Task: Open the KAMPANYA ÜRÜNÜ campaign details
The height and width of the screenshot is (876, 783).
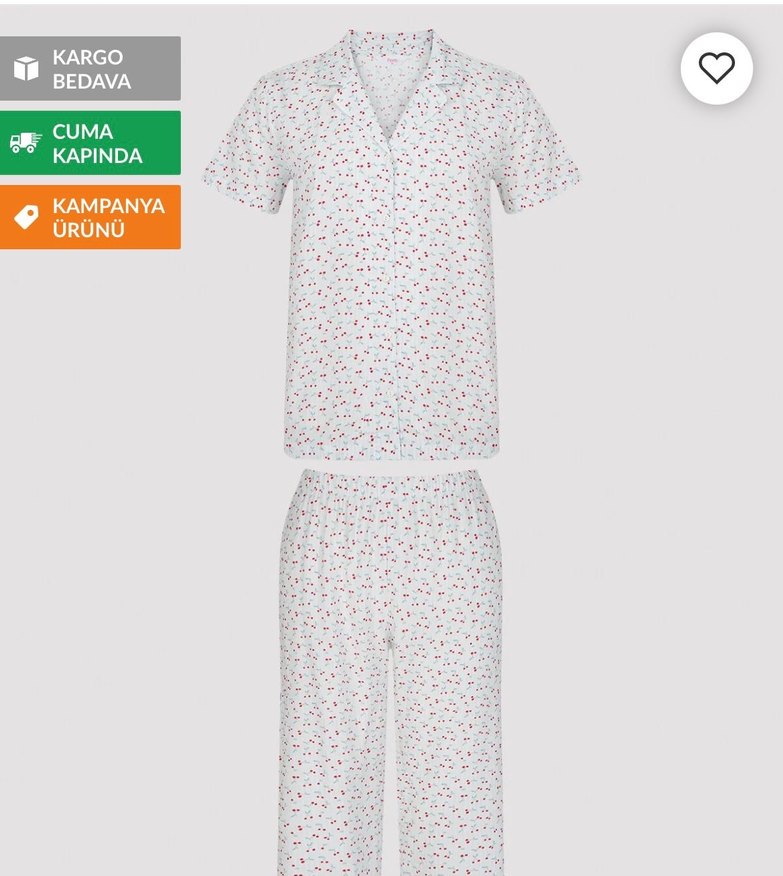Action: pos(106,218)
